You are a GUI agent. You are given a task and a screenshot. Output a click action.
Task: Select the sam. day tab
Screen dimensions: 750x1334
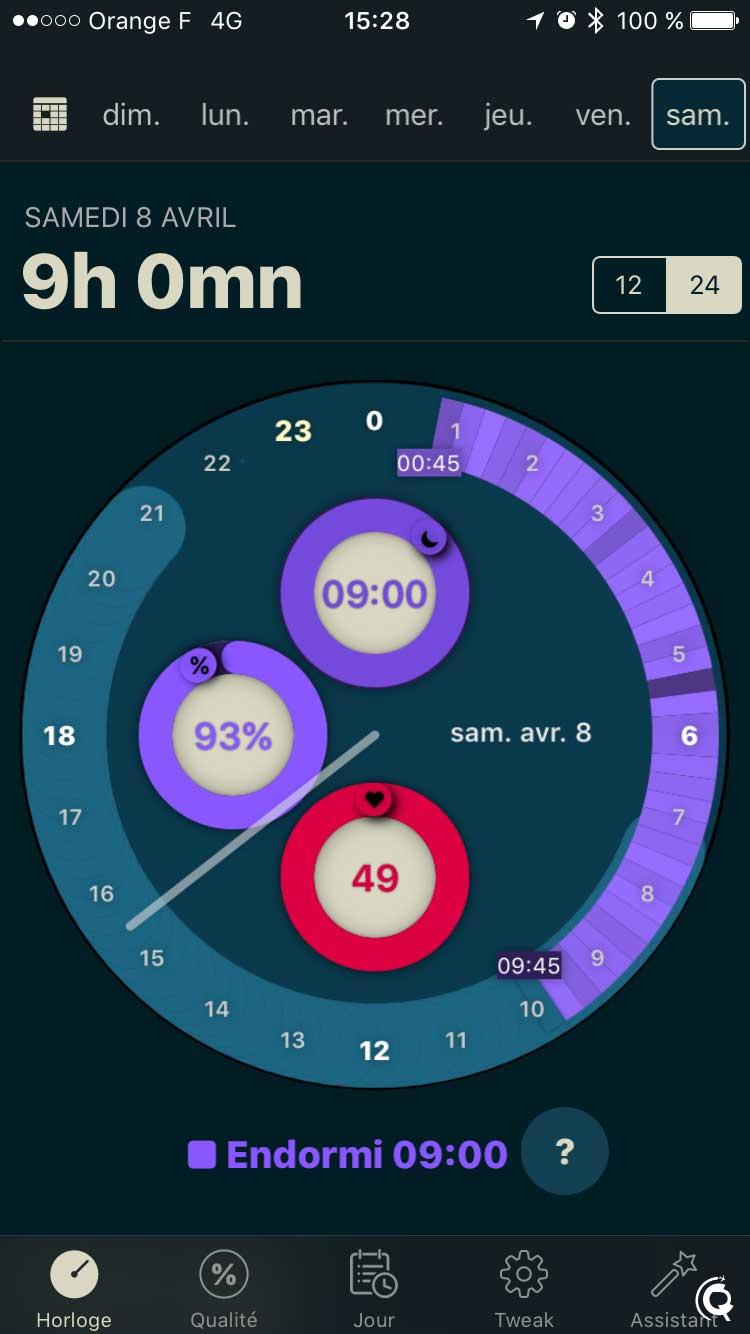click(x=698, y=115)
